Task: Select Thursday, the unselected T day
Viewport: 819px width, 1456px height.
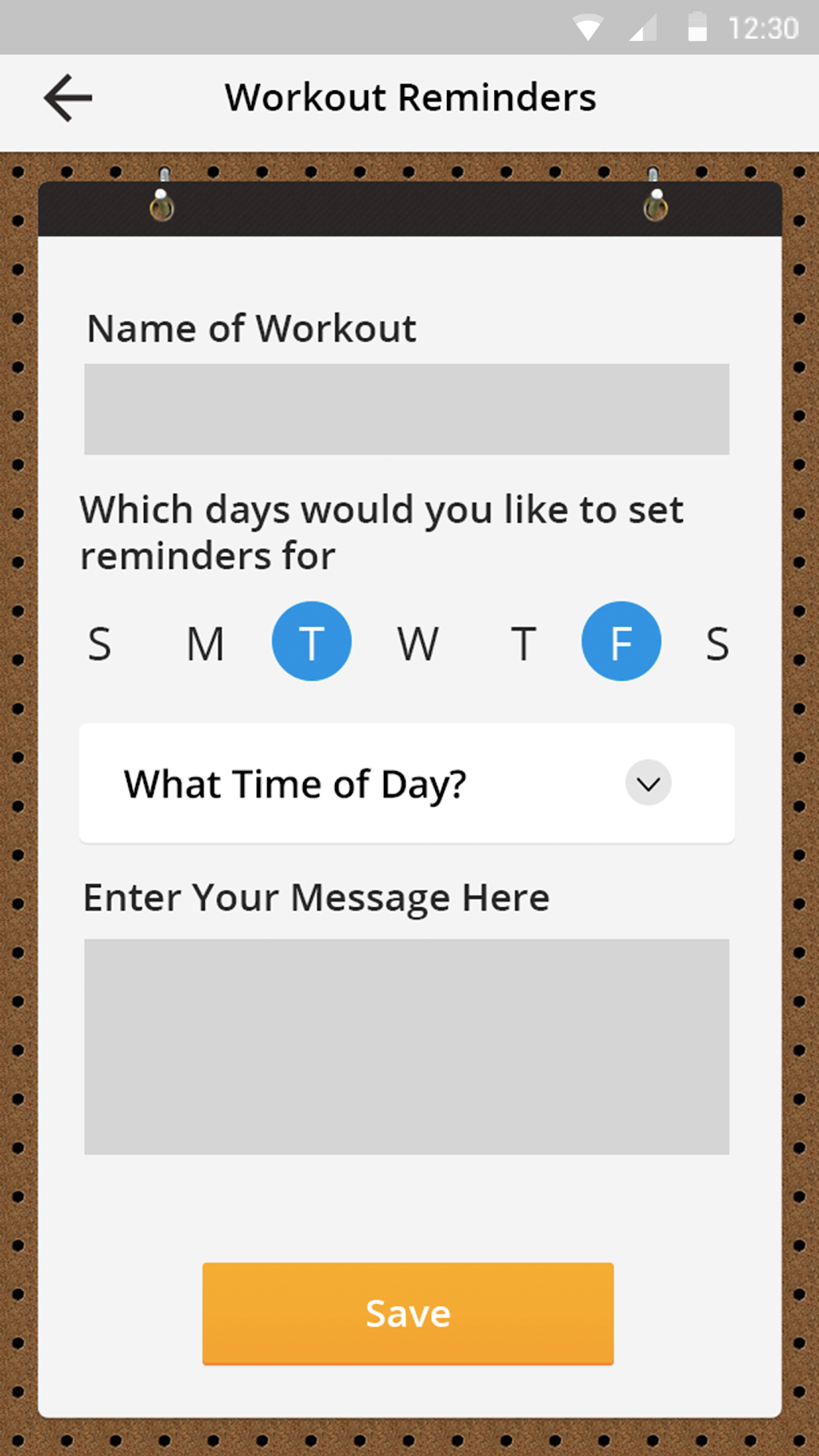Action: point(523,643)
